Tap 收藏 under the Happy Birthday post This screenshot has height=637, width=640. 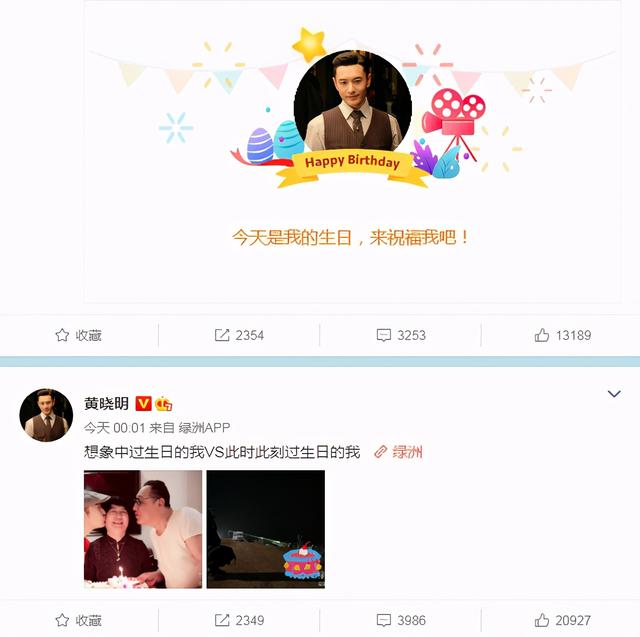[78, 335]
